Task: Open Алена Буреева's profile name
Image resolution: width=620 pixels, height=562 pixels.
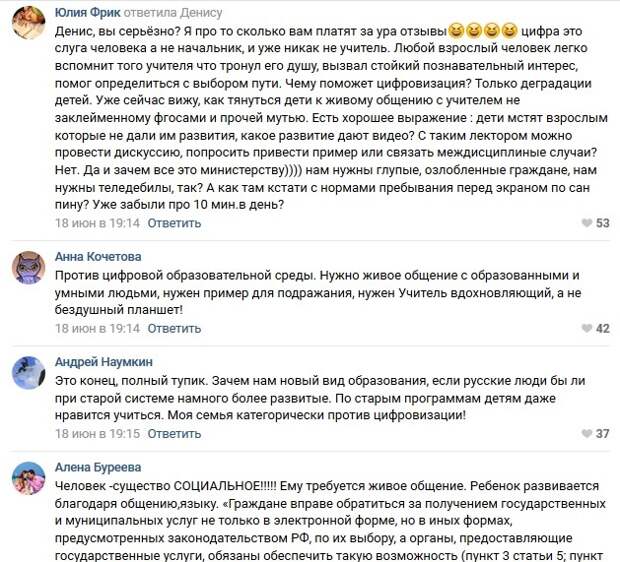Action: coord(96,467)
